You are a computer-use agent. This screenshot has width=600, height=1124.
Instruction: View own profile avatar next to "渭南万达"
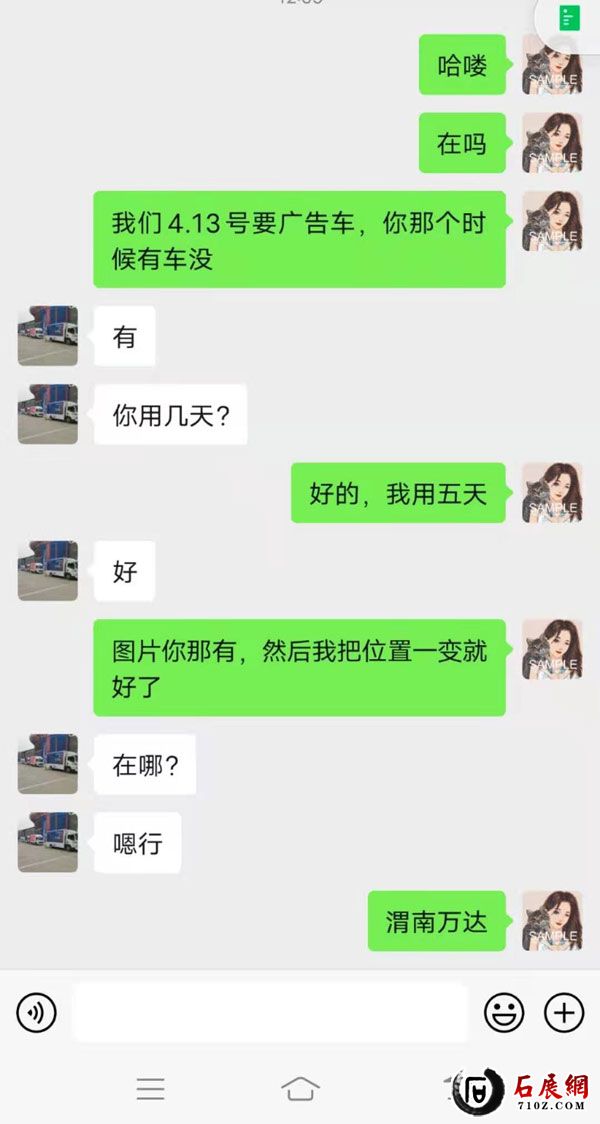point(552,920)
